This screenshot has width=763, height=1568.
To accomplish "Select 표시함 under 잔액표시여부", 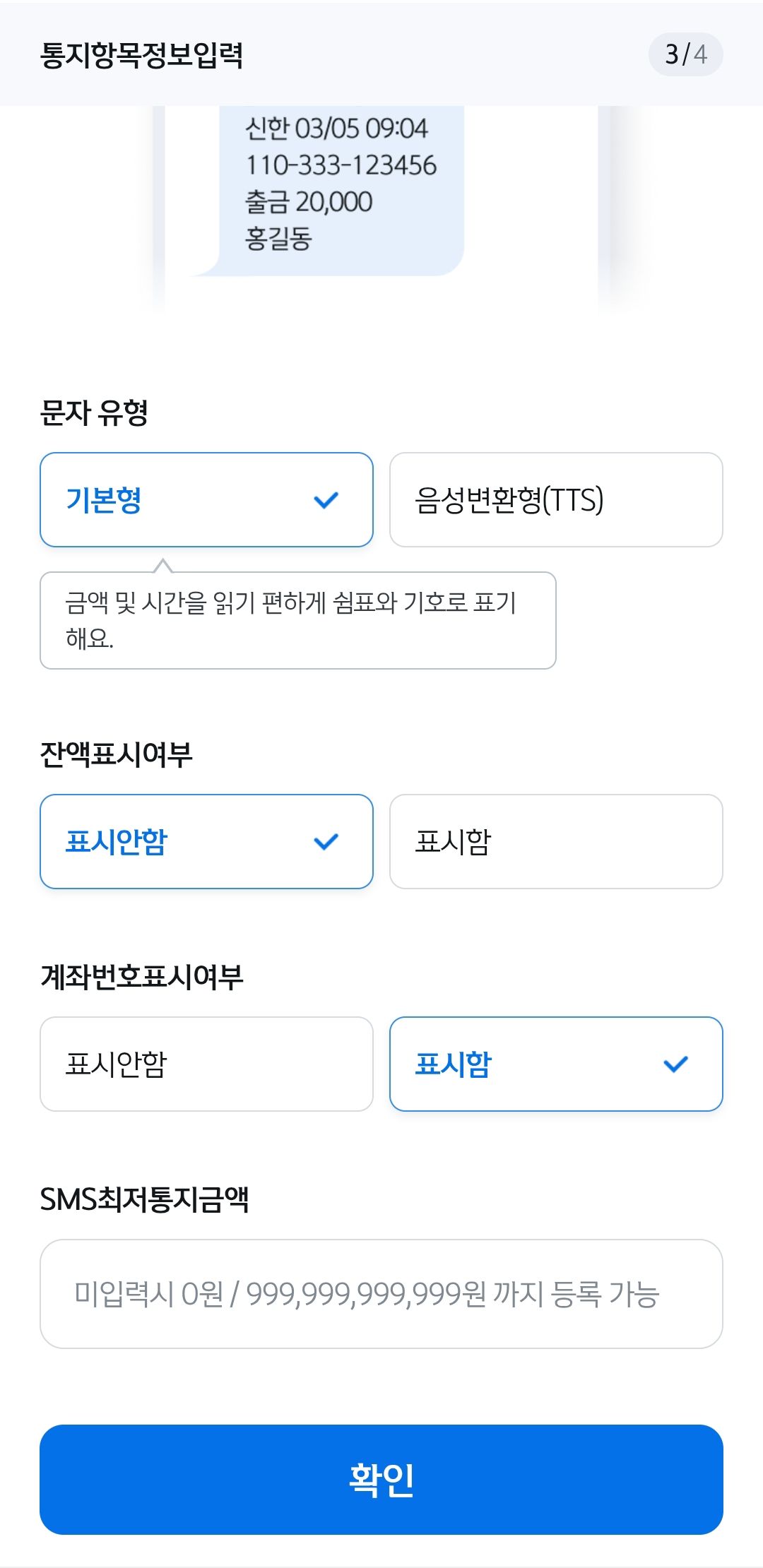I will coord(556,841).
